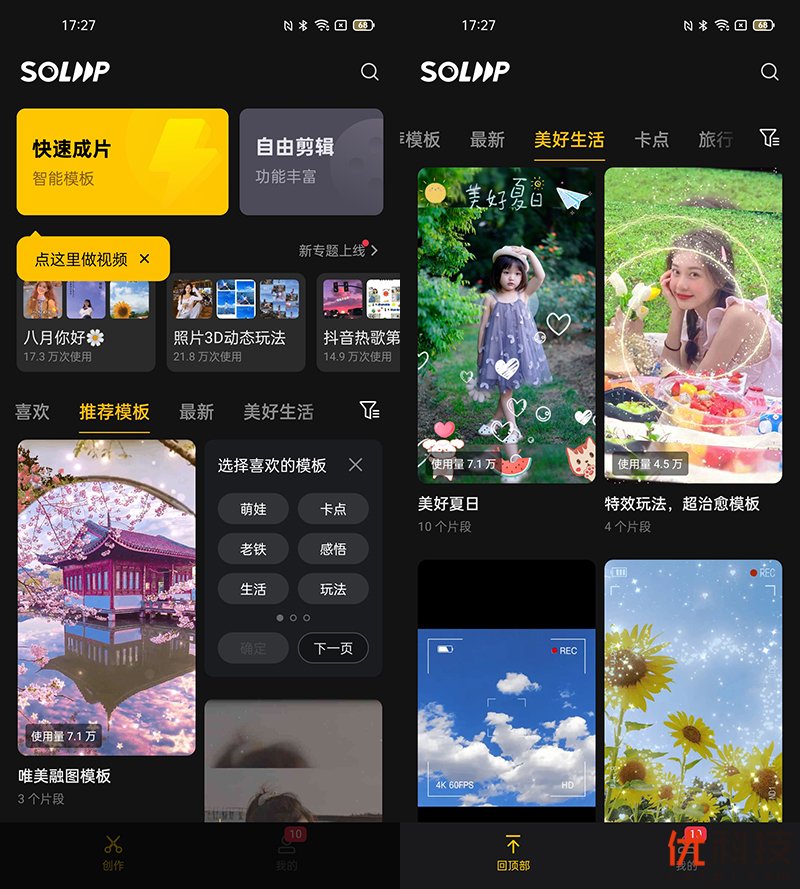Switch to the 旅行 tab
This screenshot has height=889, width=800.
(x=715, y=139)
